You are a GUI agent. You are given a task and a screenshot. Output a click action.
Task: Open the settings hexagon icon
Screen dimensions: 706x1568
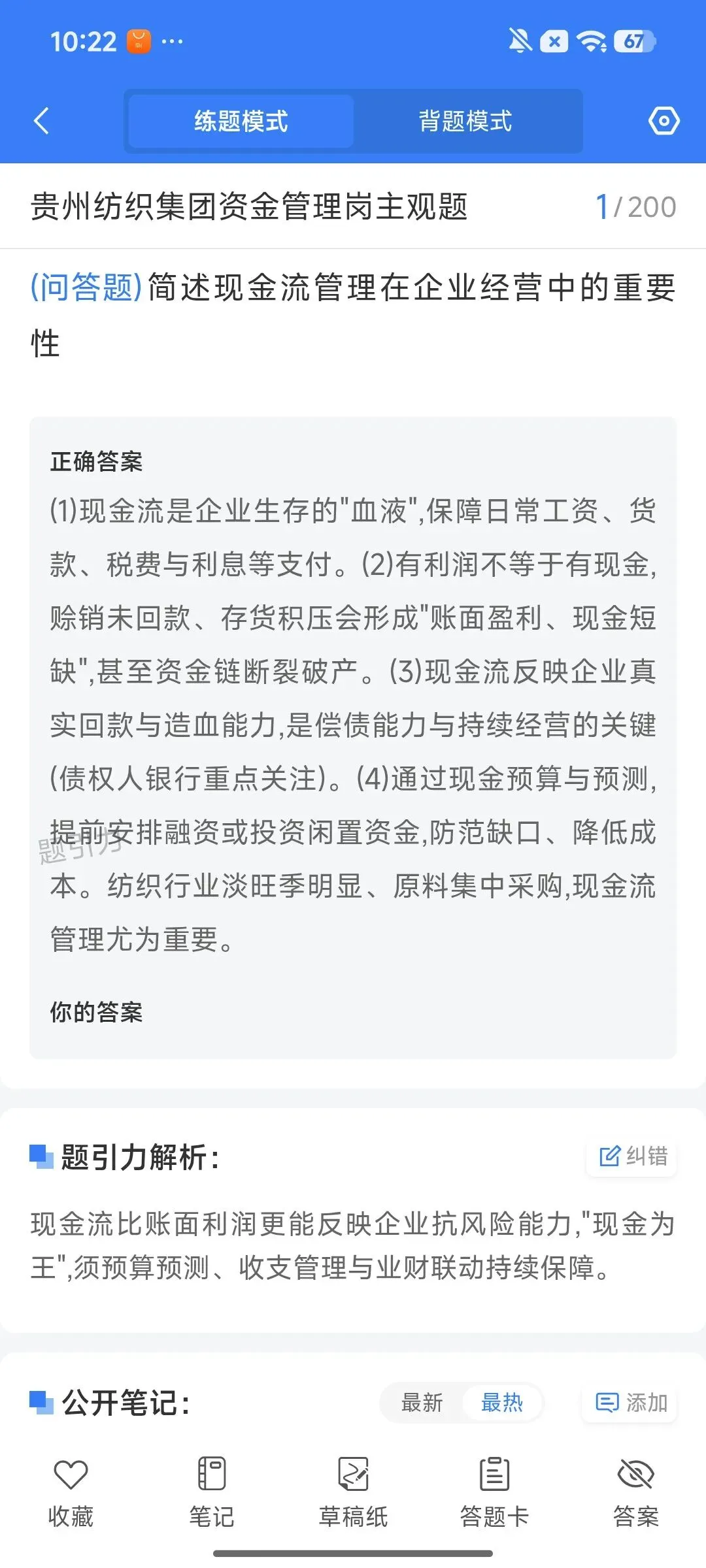pos(664,121)
